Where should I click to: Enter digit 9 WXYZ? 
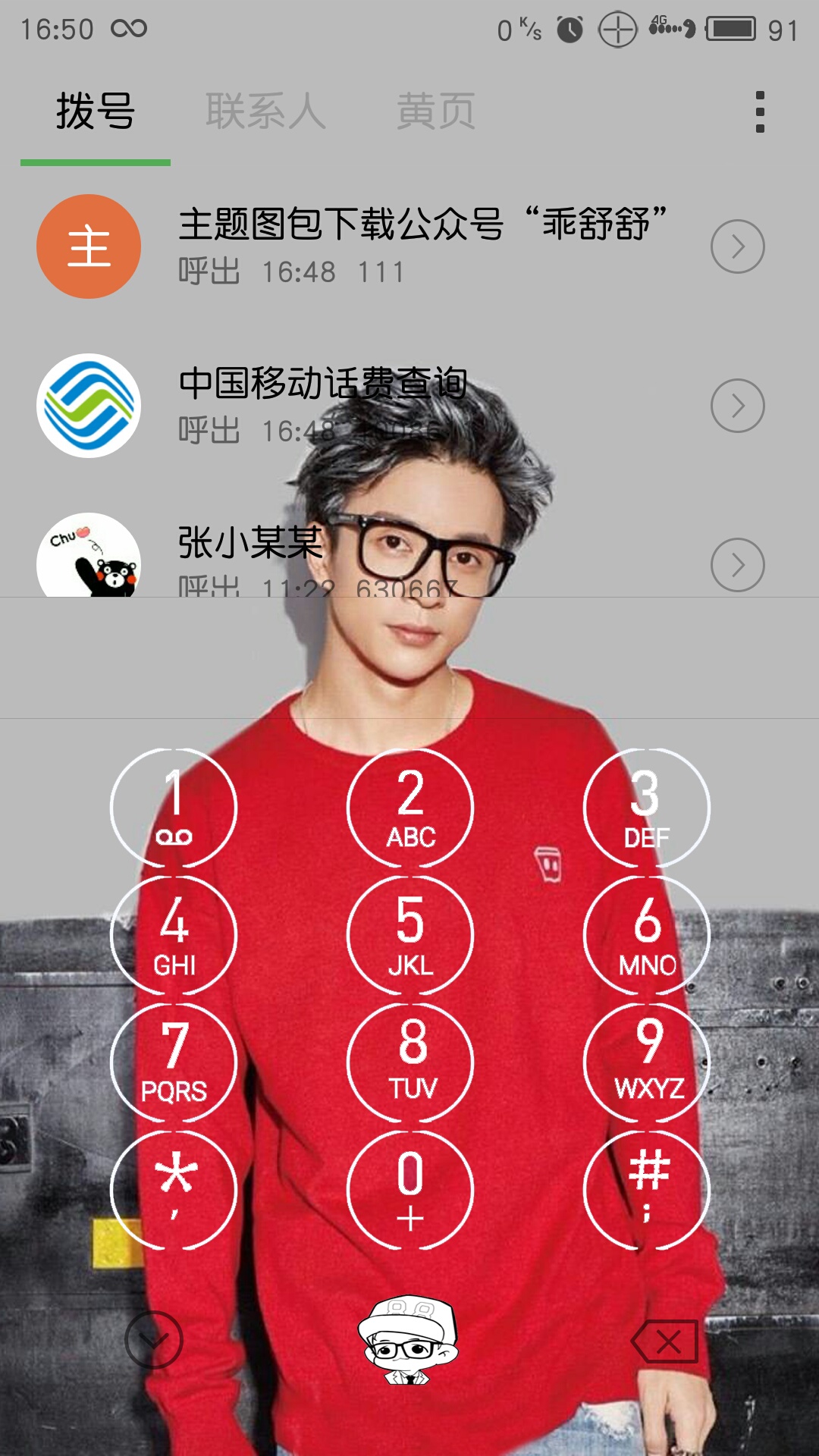tap(647, 1062)
